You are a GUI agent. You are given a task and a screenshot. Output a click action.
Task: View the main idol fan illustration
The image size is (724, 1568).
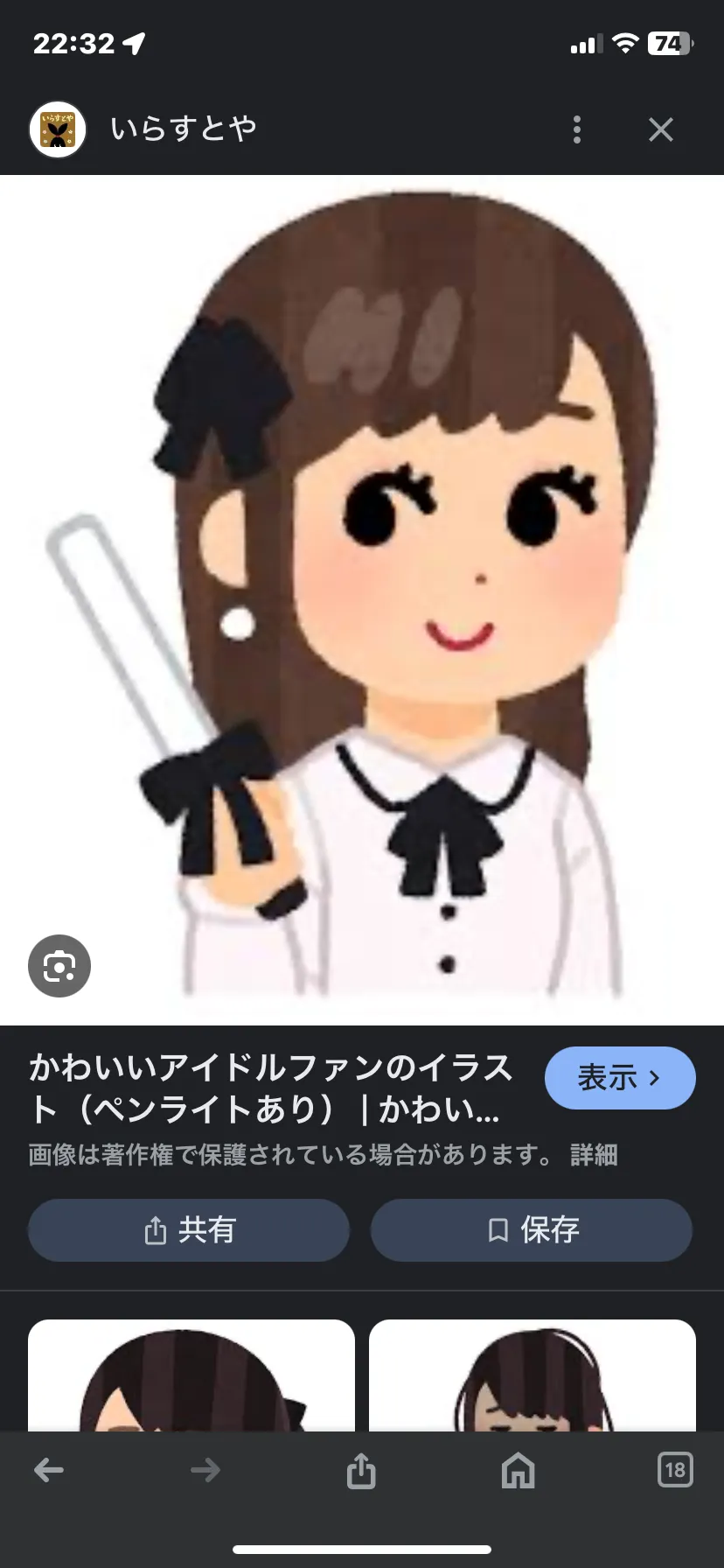(362, 600)
